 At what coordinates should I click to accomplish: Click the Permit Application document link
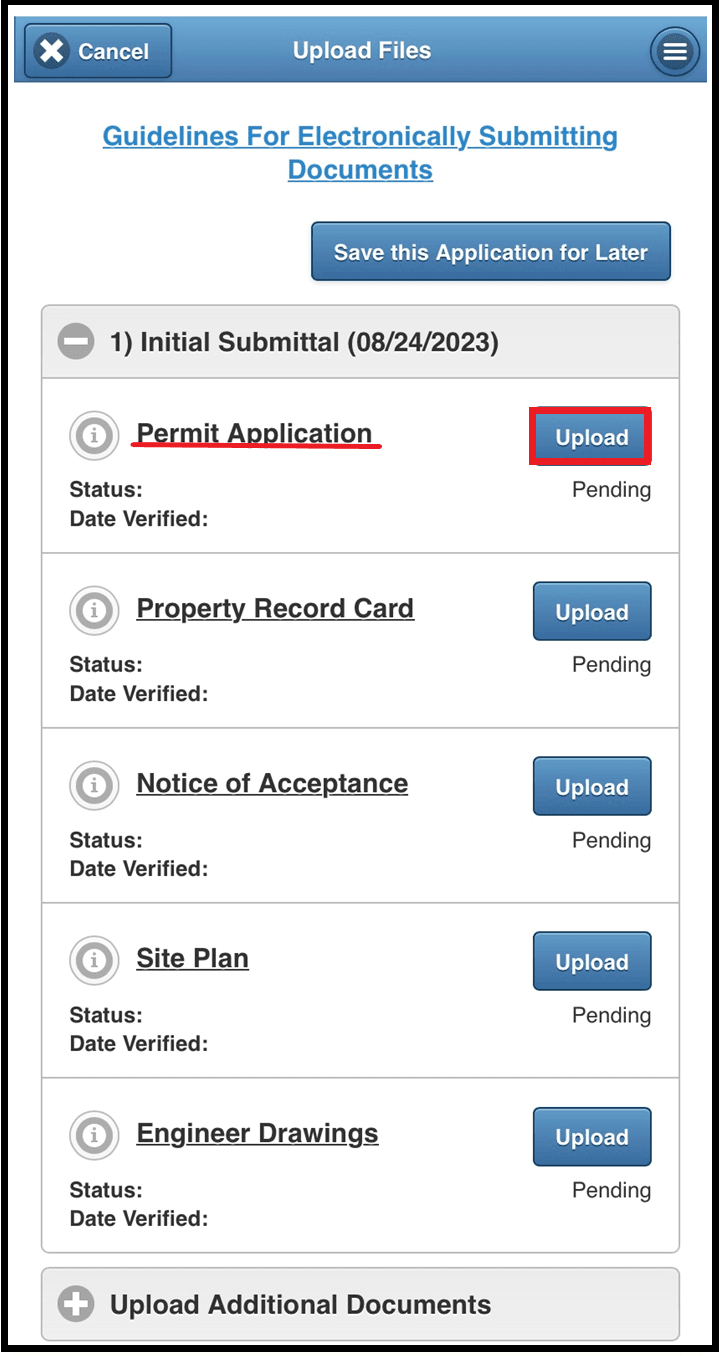click(x=254, y=433)
